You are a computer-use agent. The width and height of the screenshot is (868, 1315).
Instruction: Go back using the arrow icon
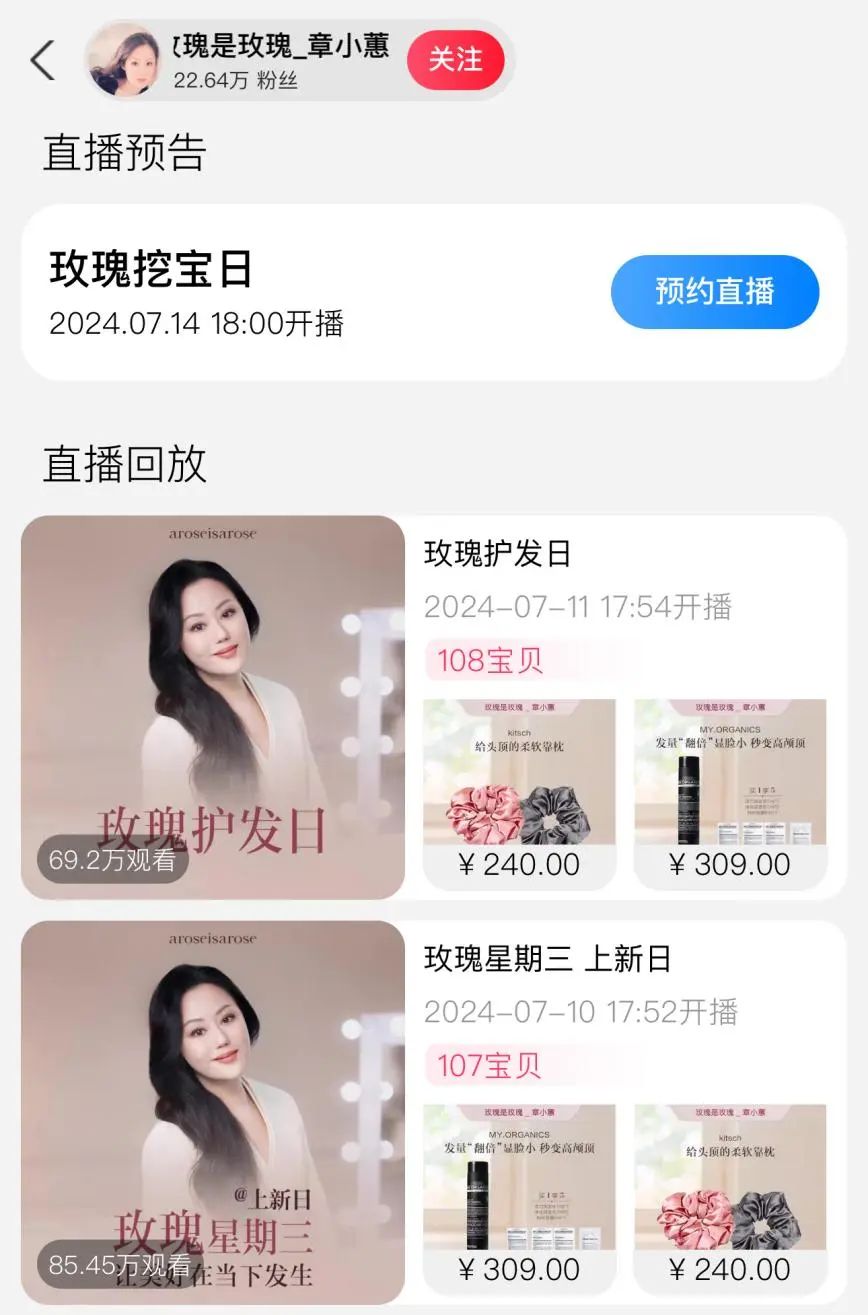[43, 61]
